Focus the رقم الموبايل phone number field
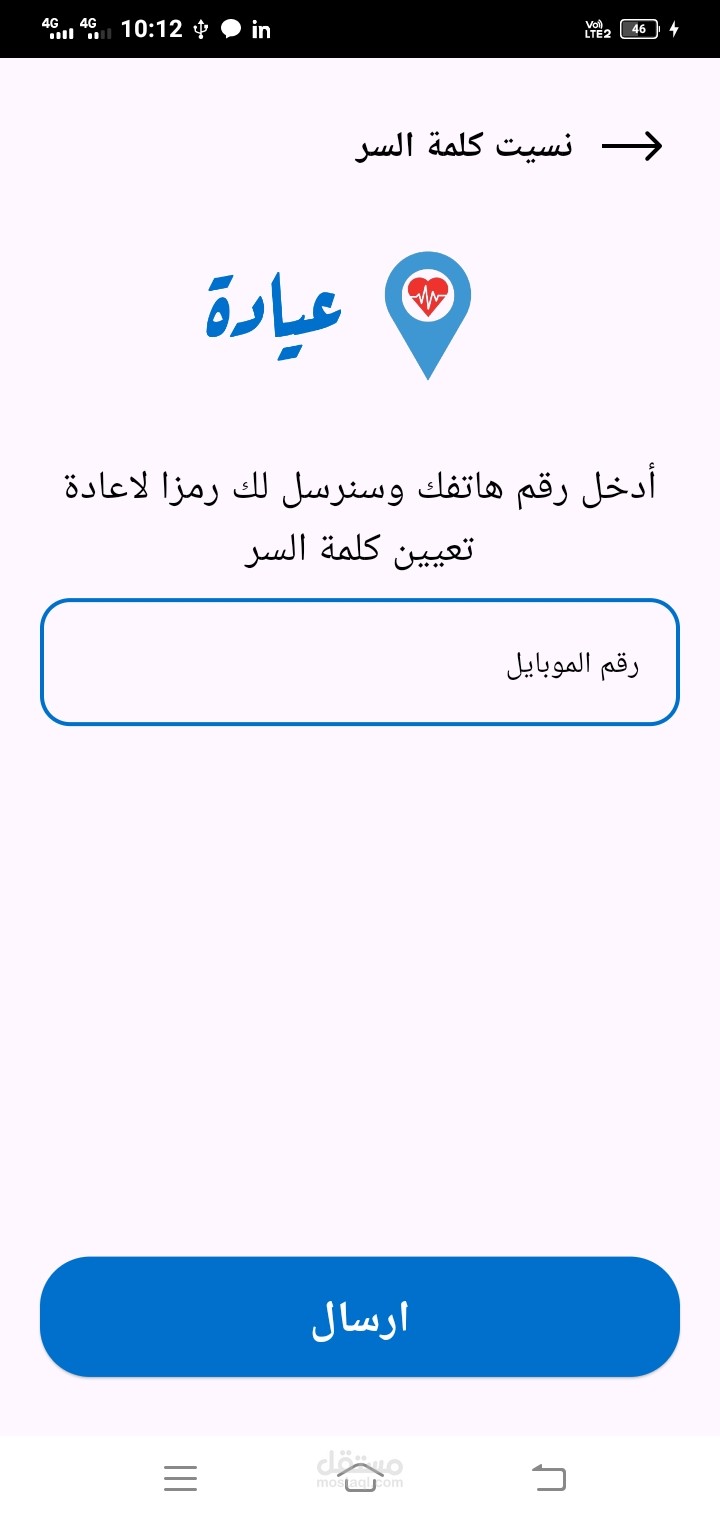The width and height of the screenshot is (720, 1520). click(x=360, y=662)
